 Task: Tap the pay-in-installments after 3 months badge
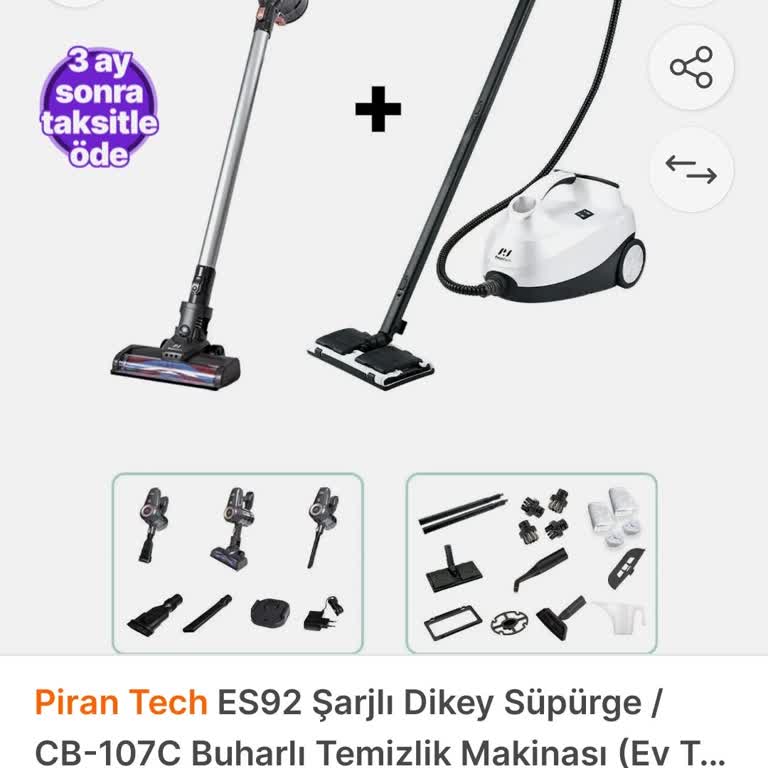[x=98, y=109]
